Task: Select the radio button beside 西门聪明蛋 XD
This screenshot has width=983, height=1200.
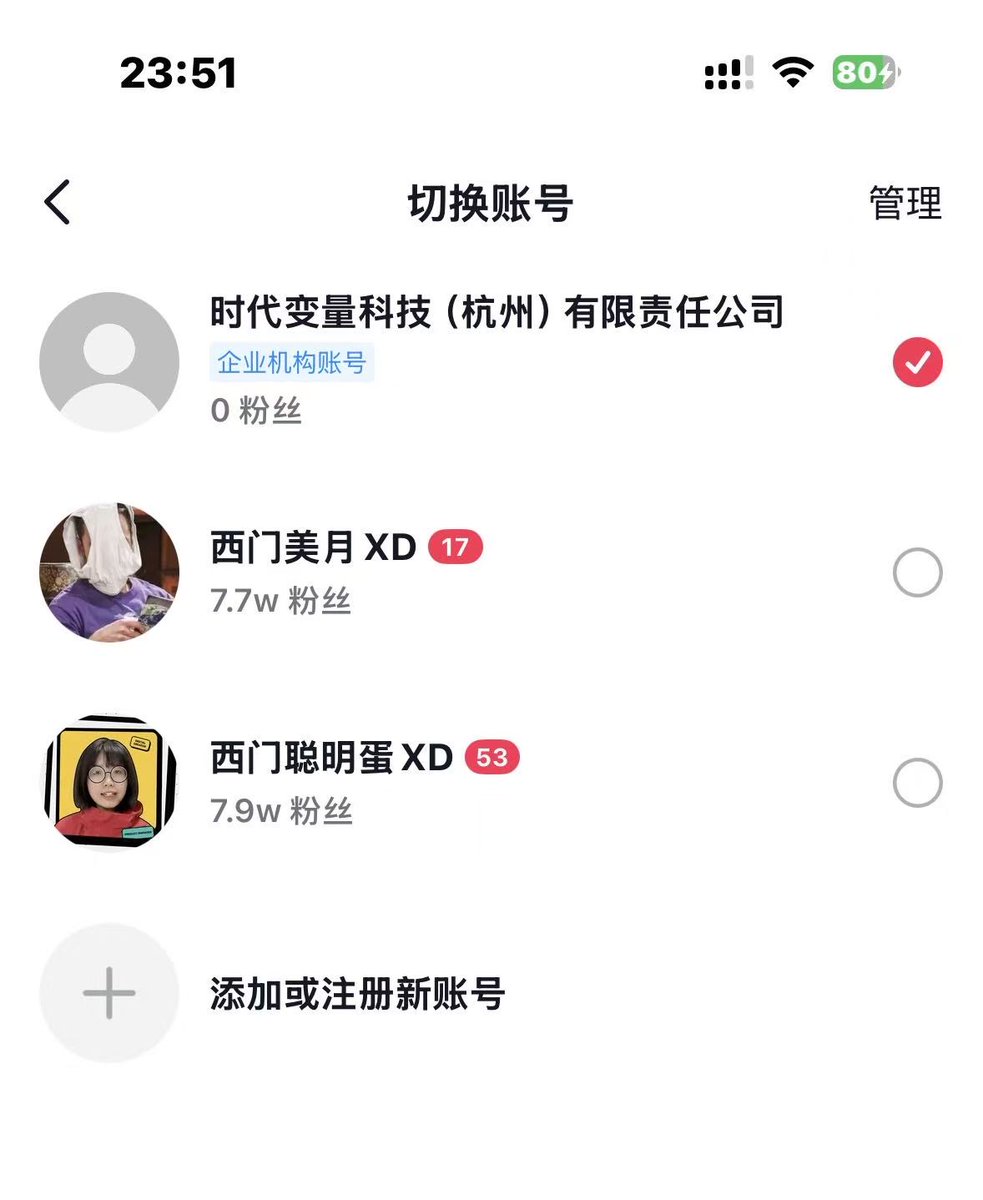Action: (x=917, y=782)
